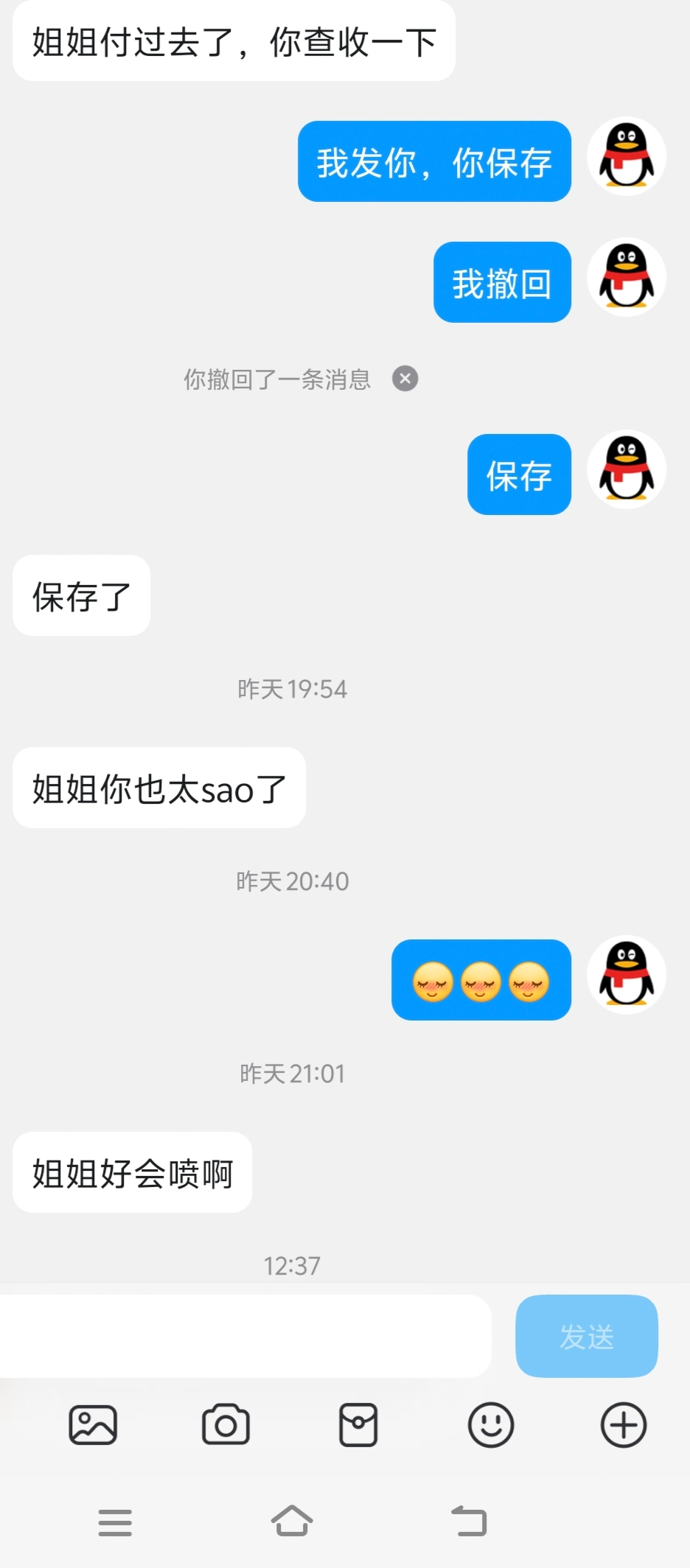Open the camera to take a photo
690x1568 pixels.
pyautogui.click(x=226, y=1424)
